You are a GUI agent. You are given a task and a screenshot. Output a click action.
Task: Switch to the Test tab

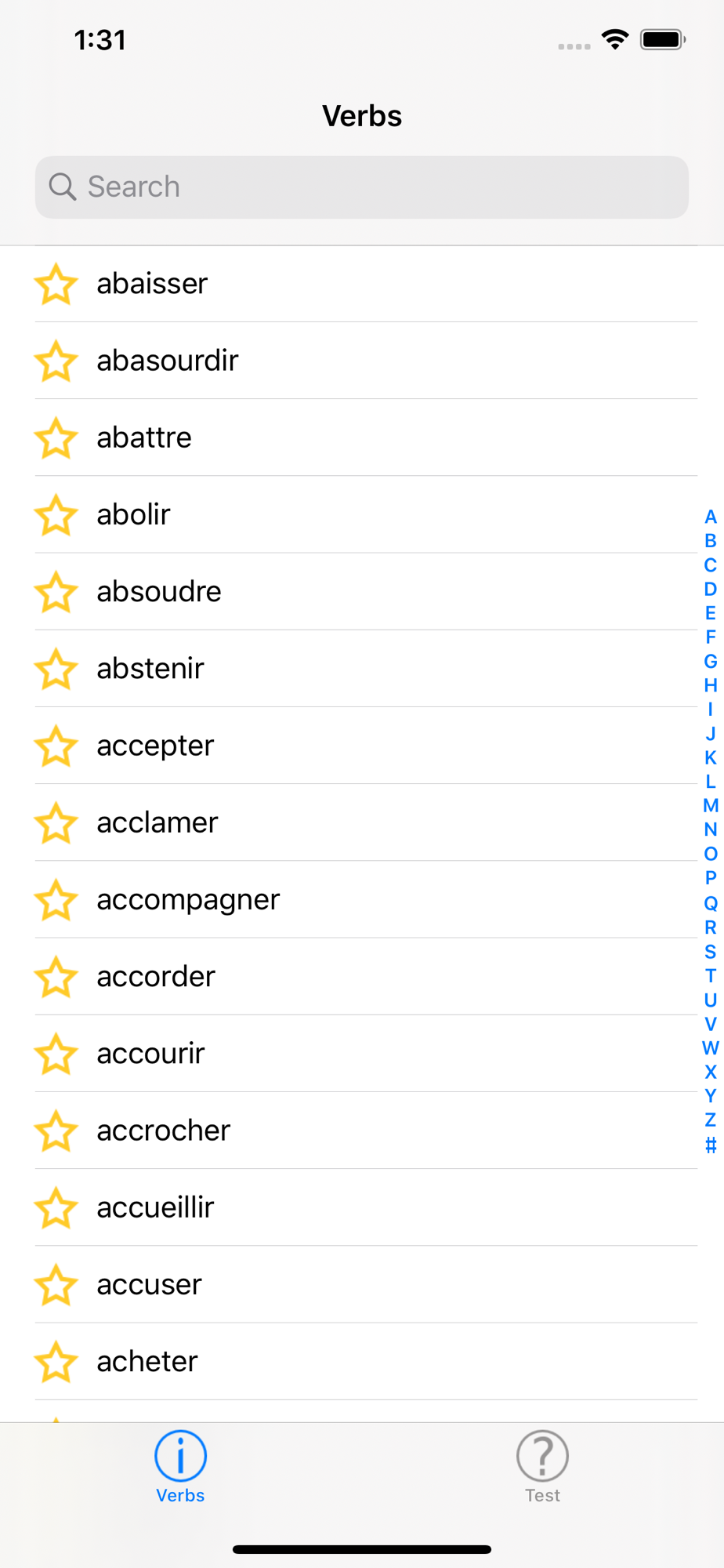[542, 1466]
